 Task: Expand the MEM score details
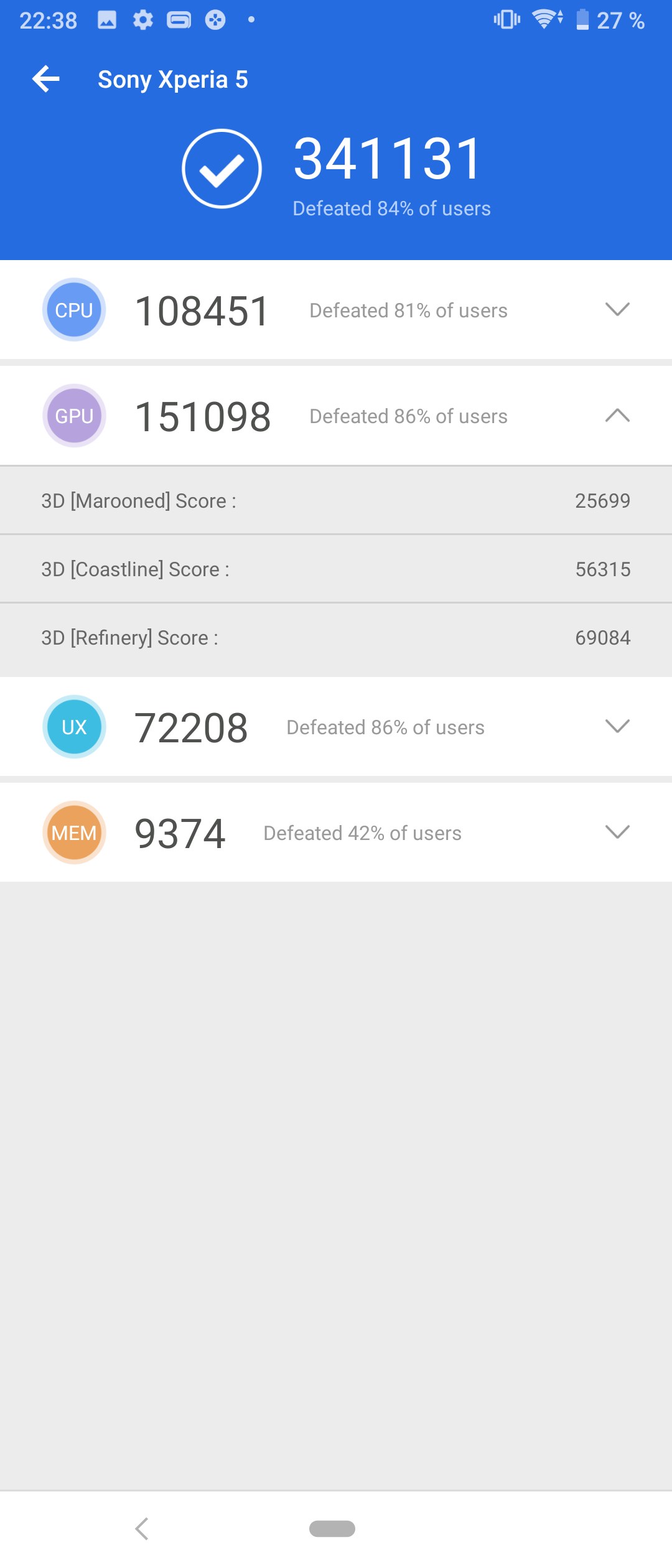[x=617, y=832]
